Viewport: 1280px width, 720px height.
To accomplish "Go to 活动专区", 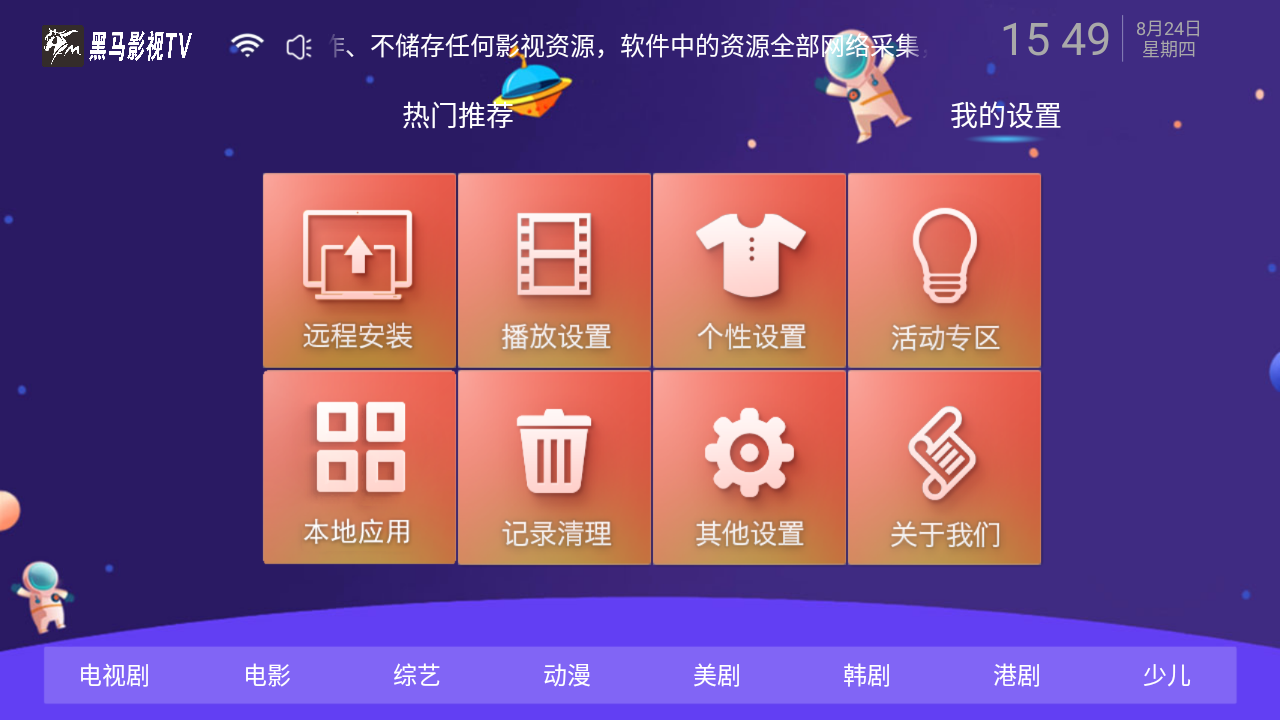I will click(x=944, y=270).
